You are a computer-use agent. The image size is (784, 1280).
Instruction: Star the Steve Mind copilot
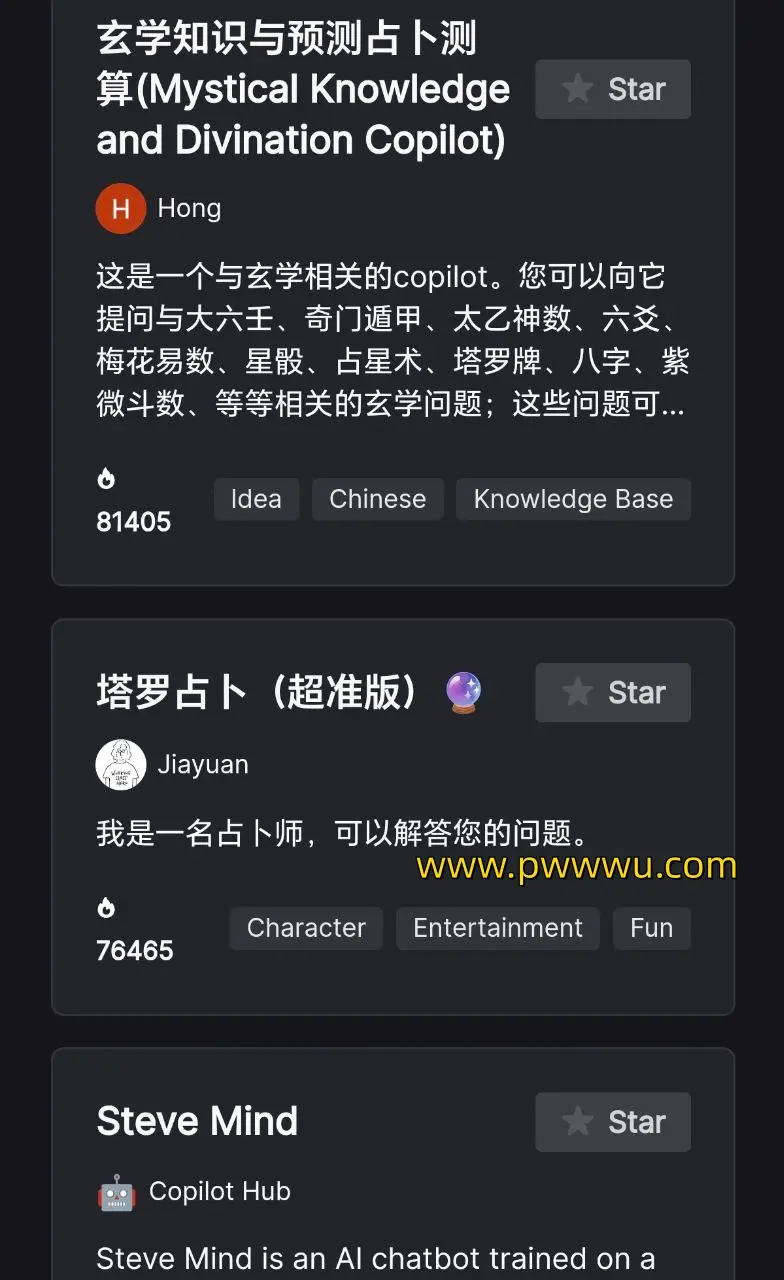point(612,1122)
